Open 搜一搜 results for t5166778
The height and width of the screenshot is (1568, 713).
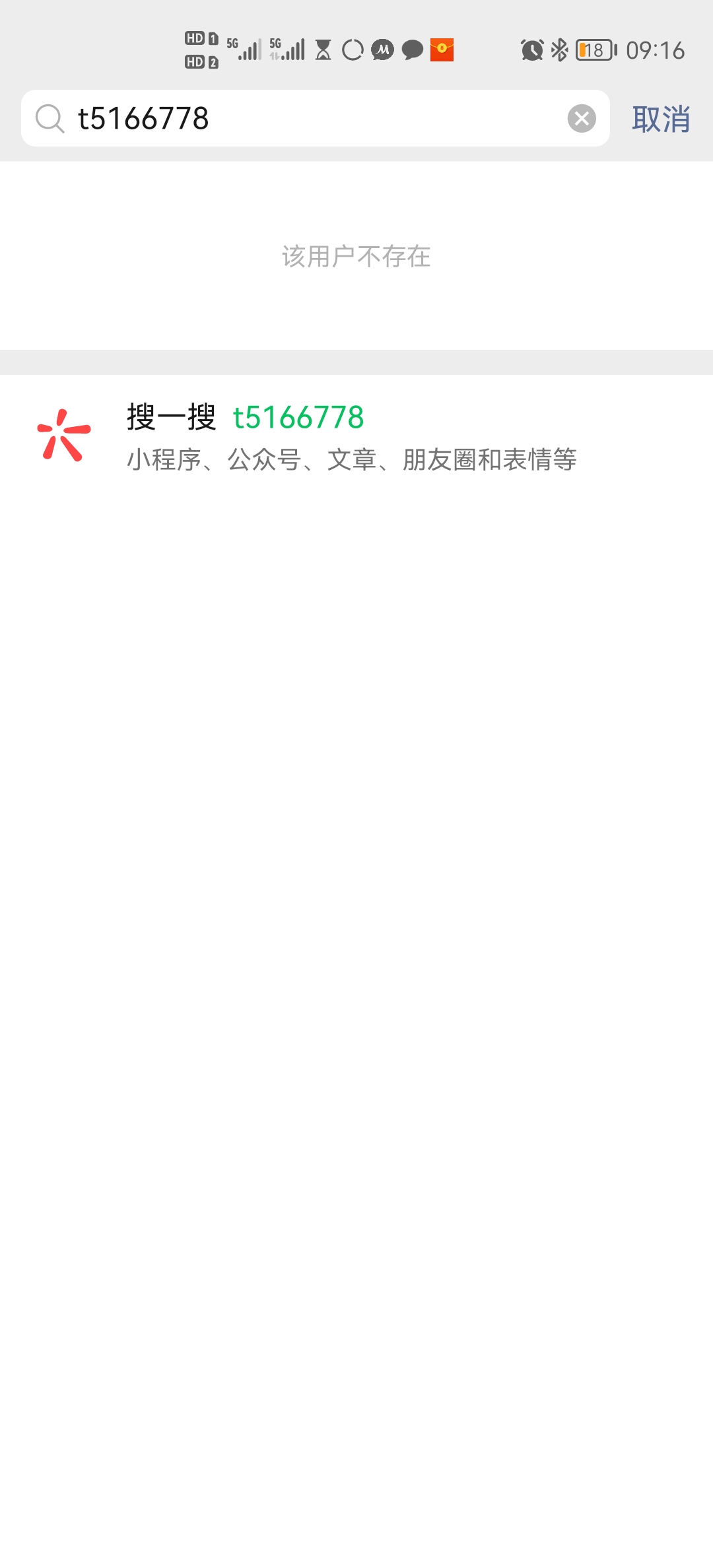[351, 437]
